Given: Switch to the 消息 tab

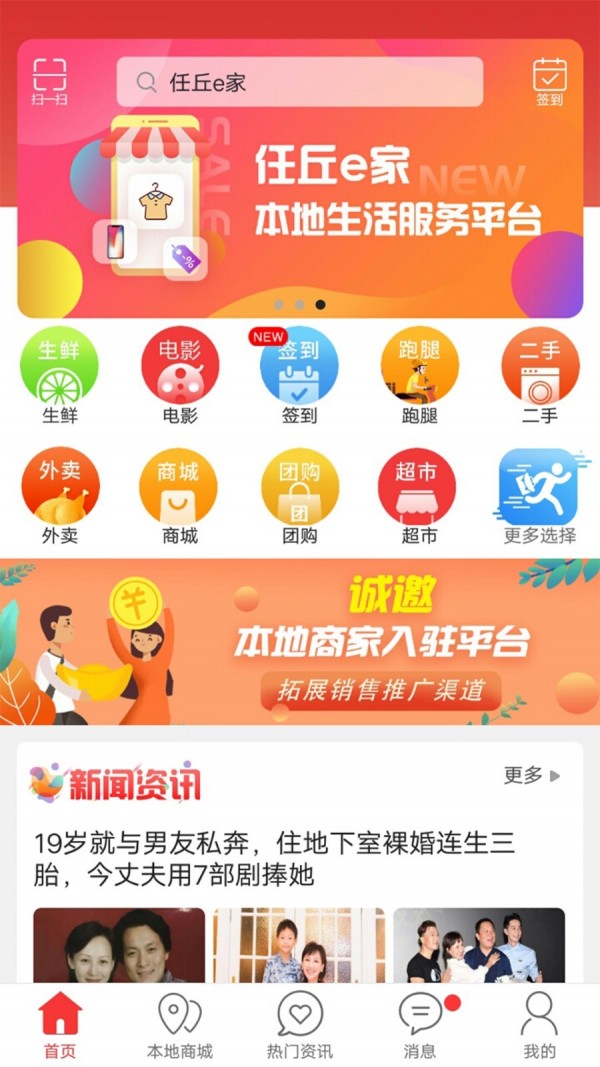Looking at the screenshot, I should 420,1026.
